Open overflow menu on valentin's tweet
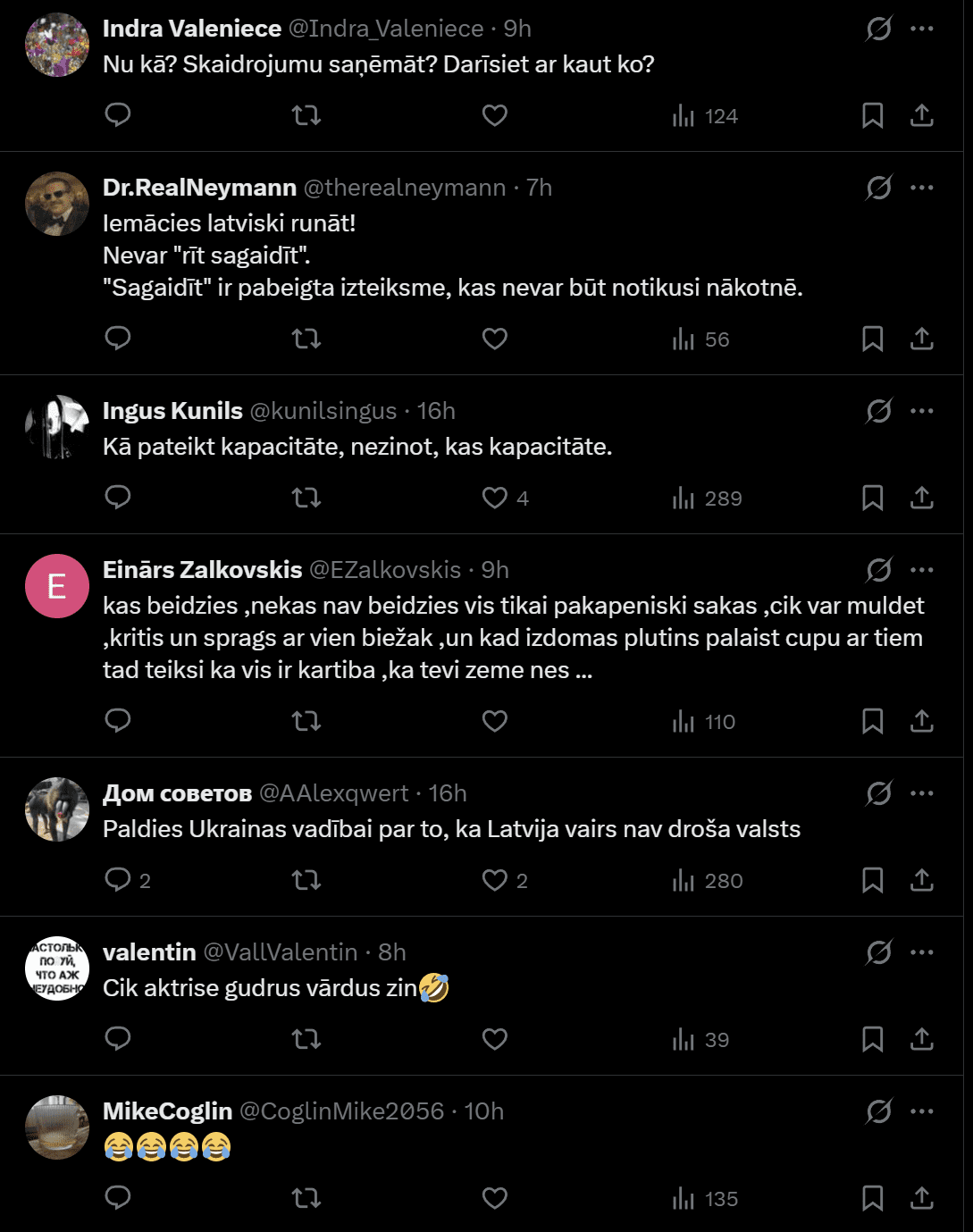The image size is (973, 1232). 921,952
